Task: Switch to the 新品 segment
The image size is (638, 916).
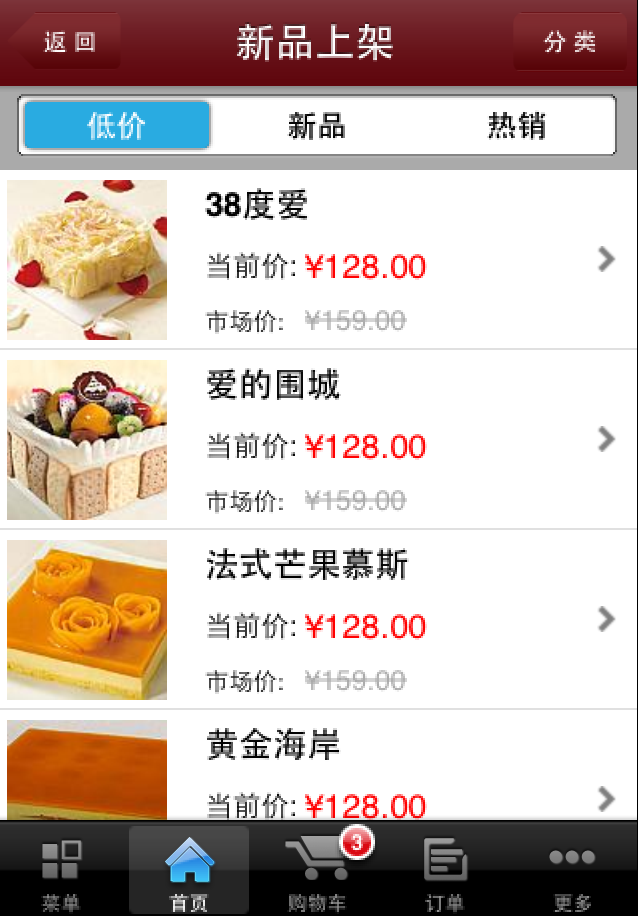Action: click(316, 125)
